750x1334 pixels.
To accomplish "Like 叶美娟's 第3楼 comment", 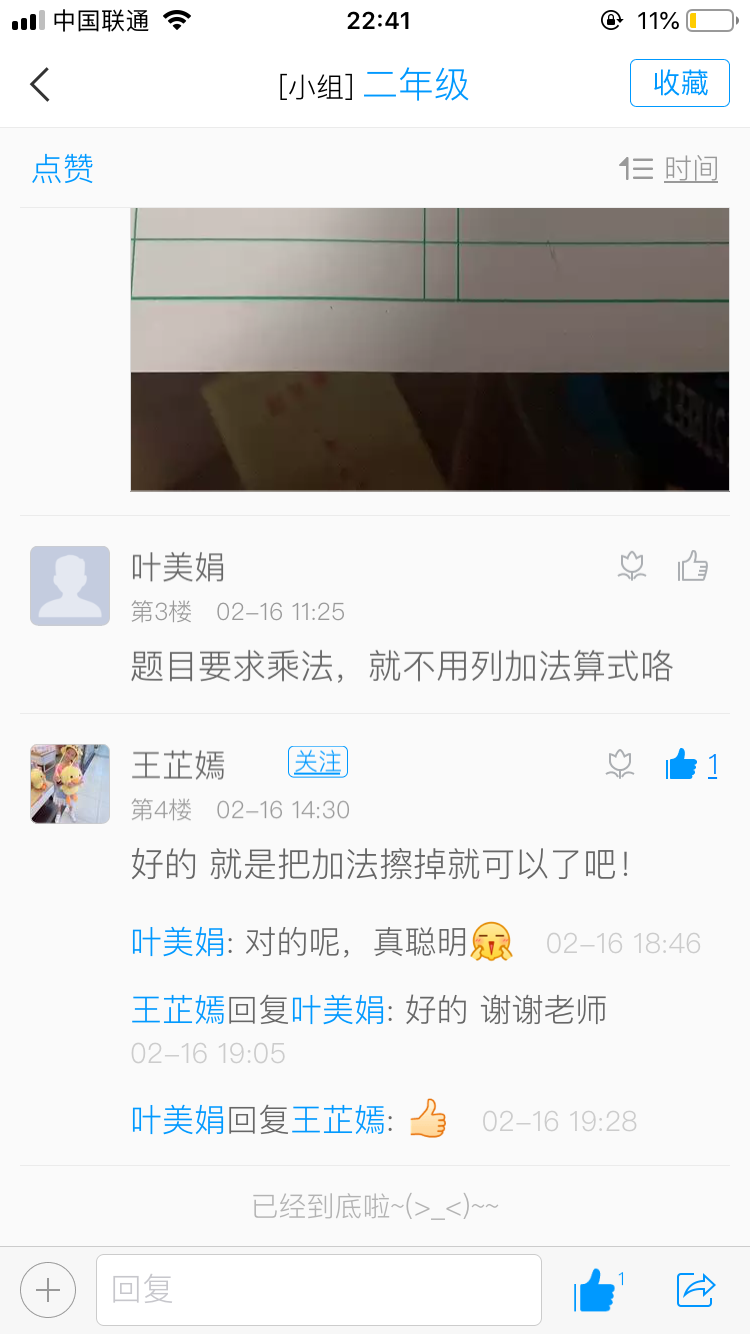I will [x=693, y=566].
